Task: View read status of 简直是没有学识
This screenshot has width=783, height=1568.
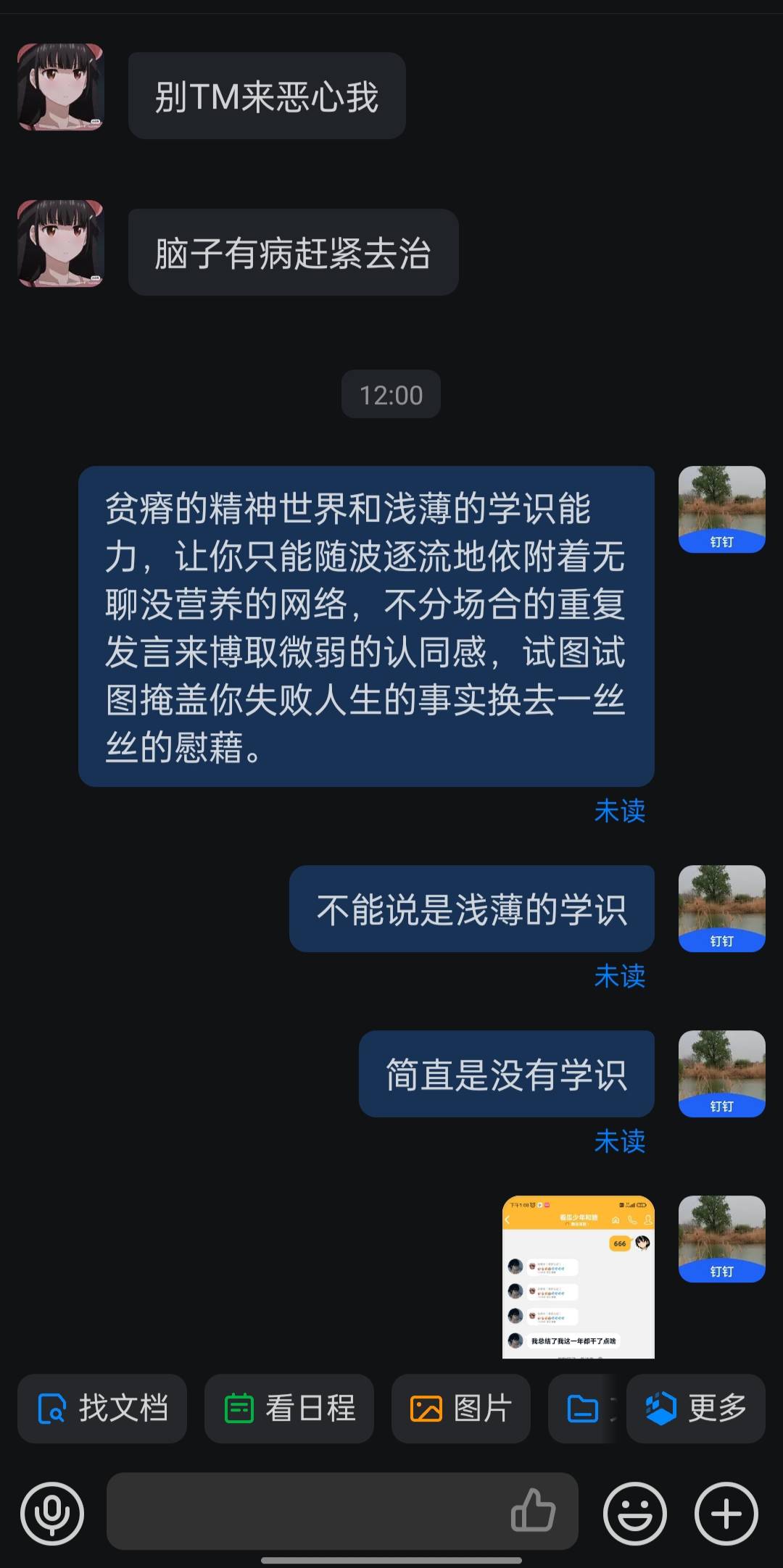Action: [619, 1141]
